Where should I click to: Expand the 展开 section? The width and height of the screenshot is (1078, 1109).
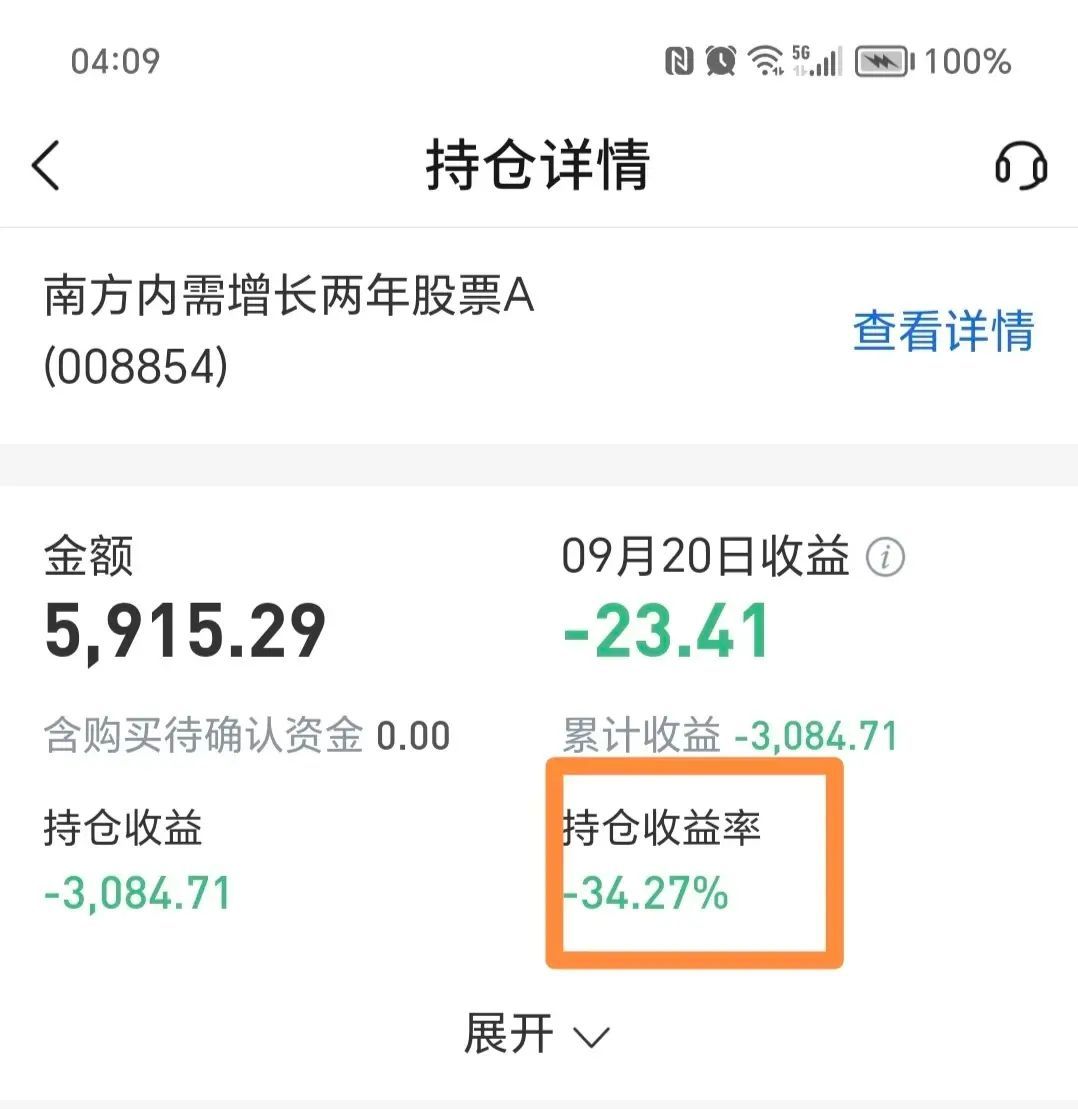[x=510, y=1036]
